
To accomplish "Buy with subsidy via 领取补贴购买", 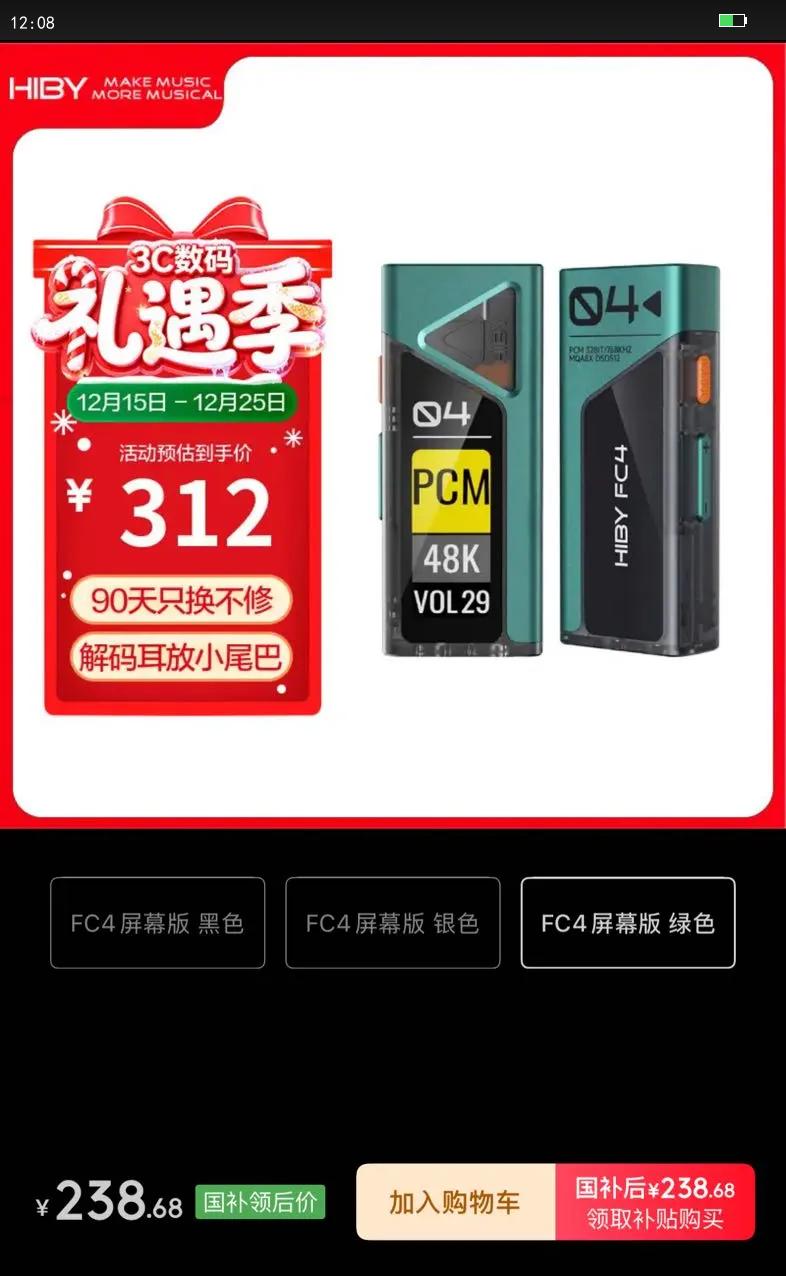I will [655, 1201].
